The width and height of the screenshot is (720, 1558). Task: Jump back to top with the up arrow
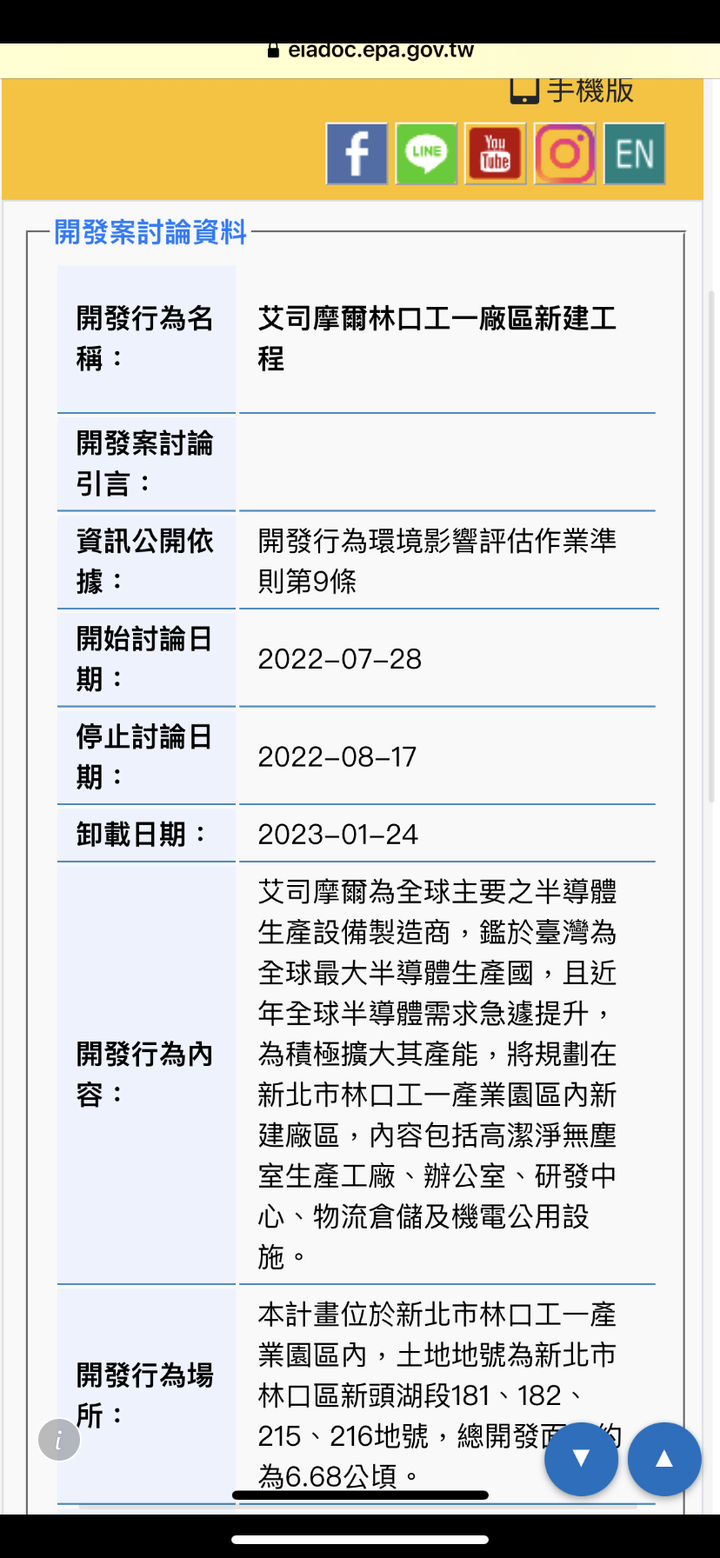pyautogui.click(x=664, y=1458)
